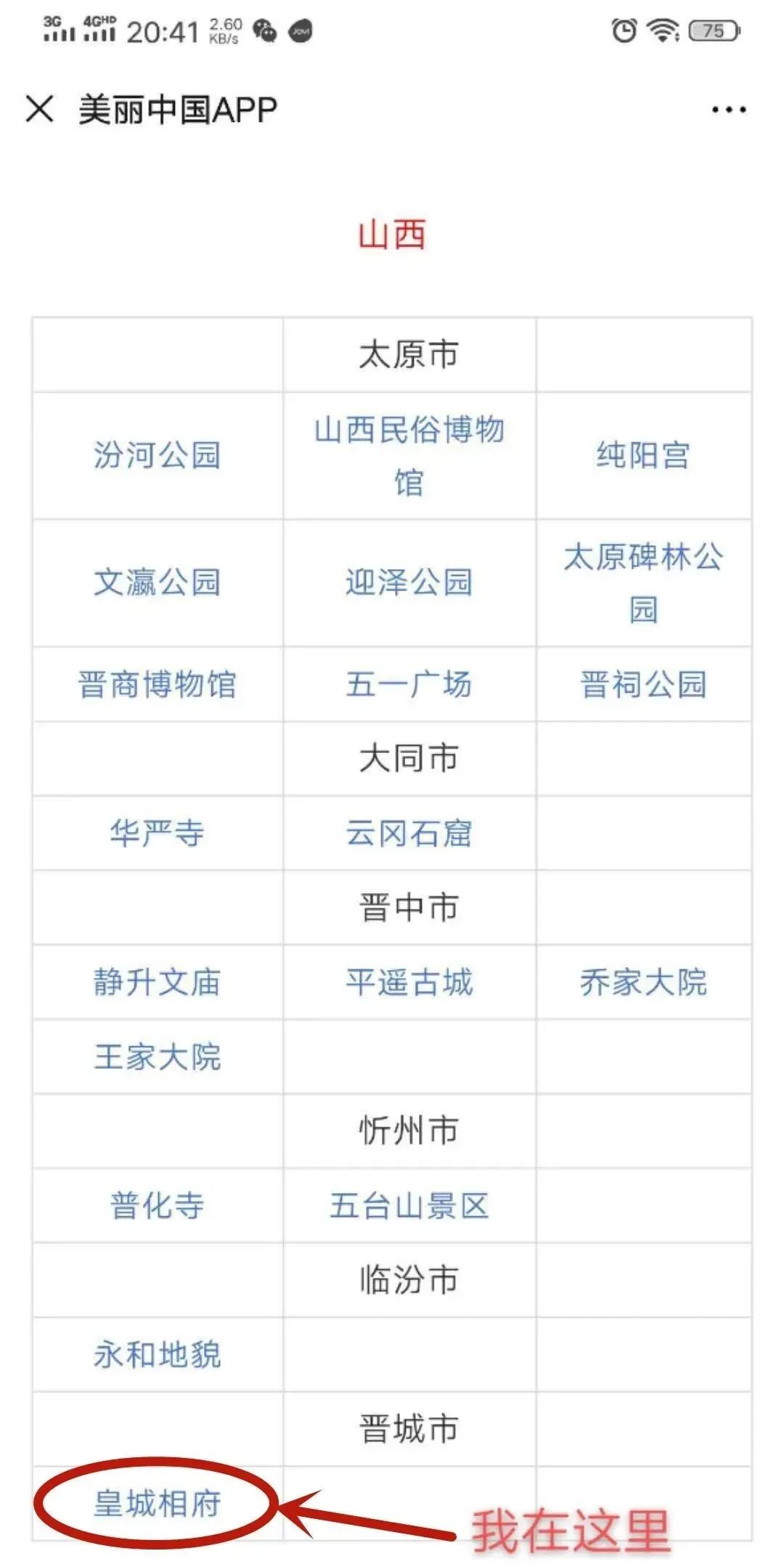Tap the 普化寺 link
784x1564 pixels.
click(x=157, y=1205)
